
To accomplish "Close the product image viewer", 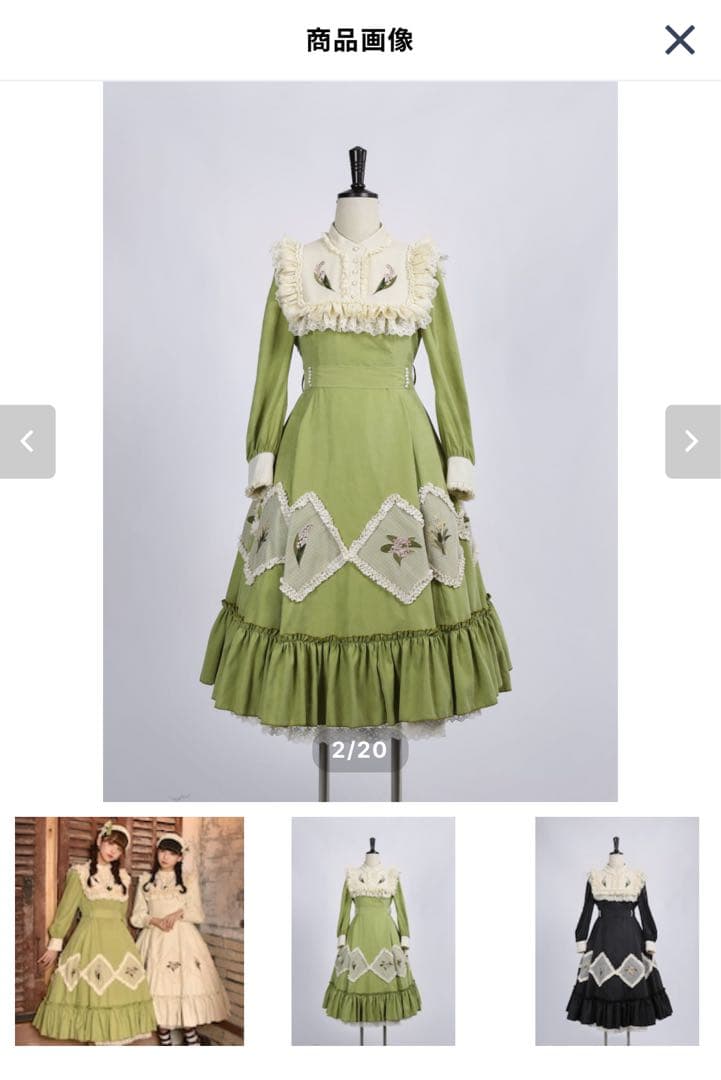I will click(x=679, y=40).
